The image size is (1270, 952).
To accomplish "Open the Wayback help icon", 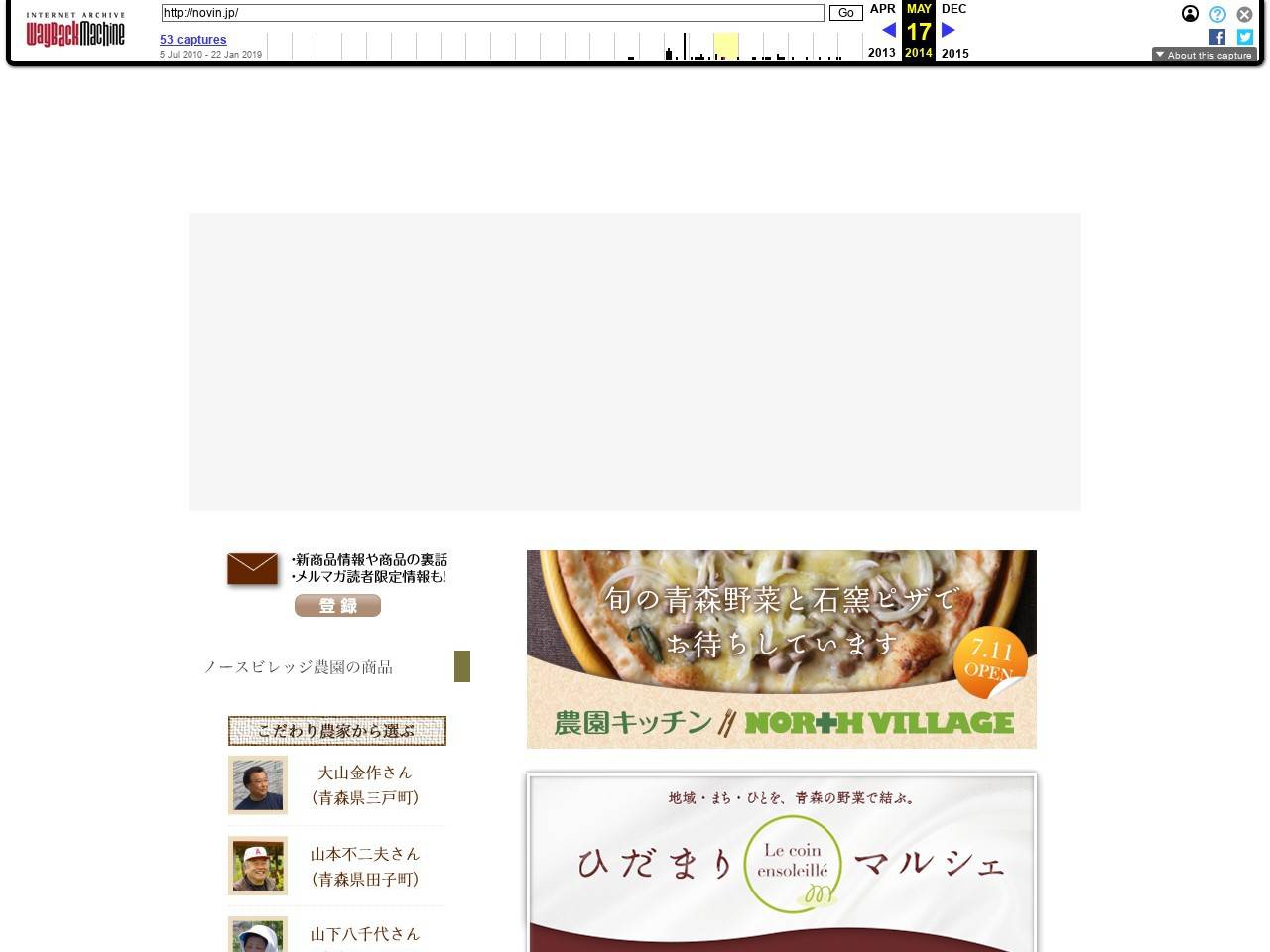I will (1217, 14).
